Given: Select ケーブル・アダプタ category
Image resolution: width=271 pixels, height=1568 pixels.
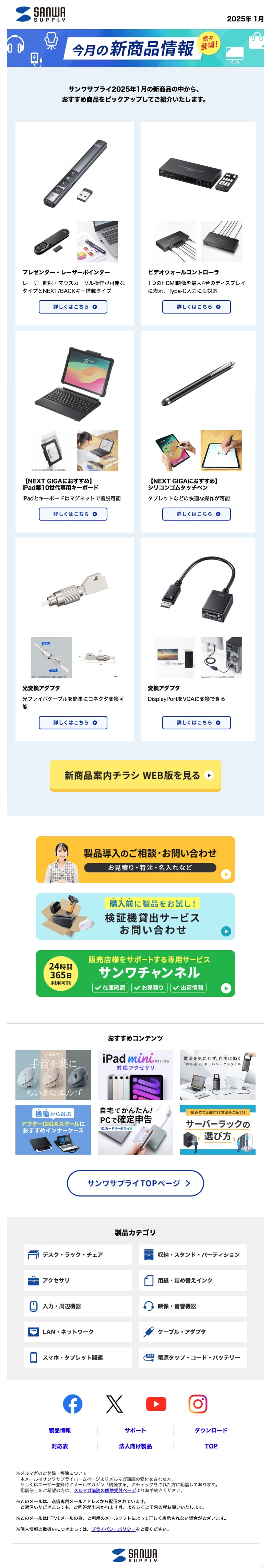Looking at the screenshot, I should pos(192,1331).
